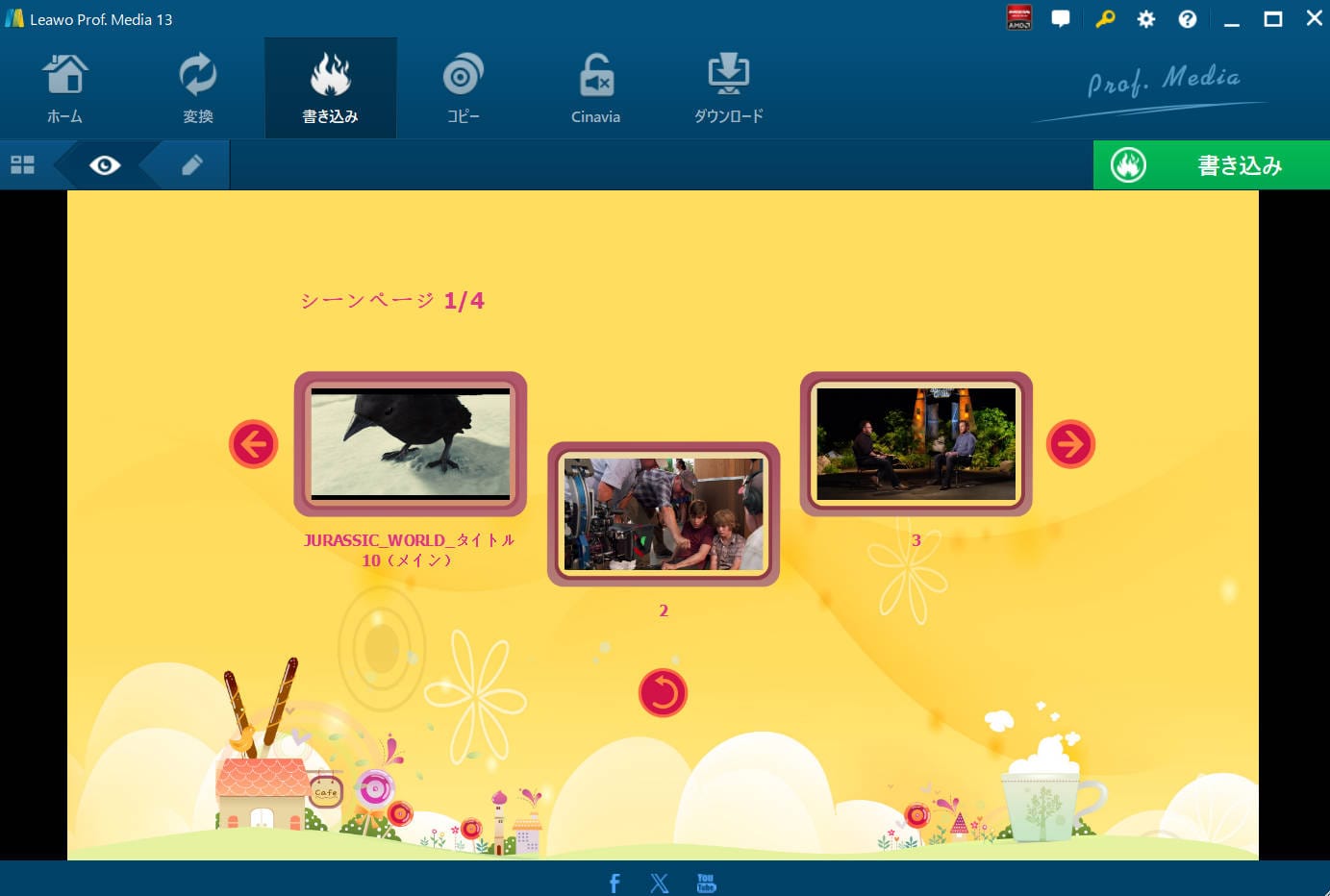Edit the menu with pencil icon

pyautogui.click(x=191, y=165)
